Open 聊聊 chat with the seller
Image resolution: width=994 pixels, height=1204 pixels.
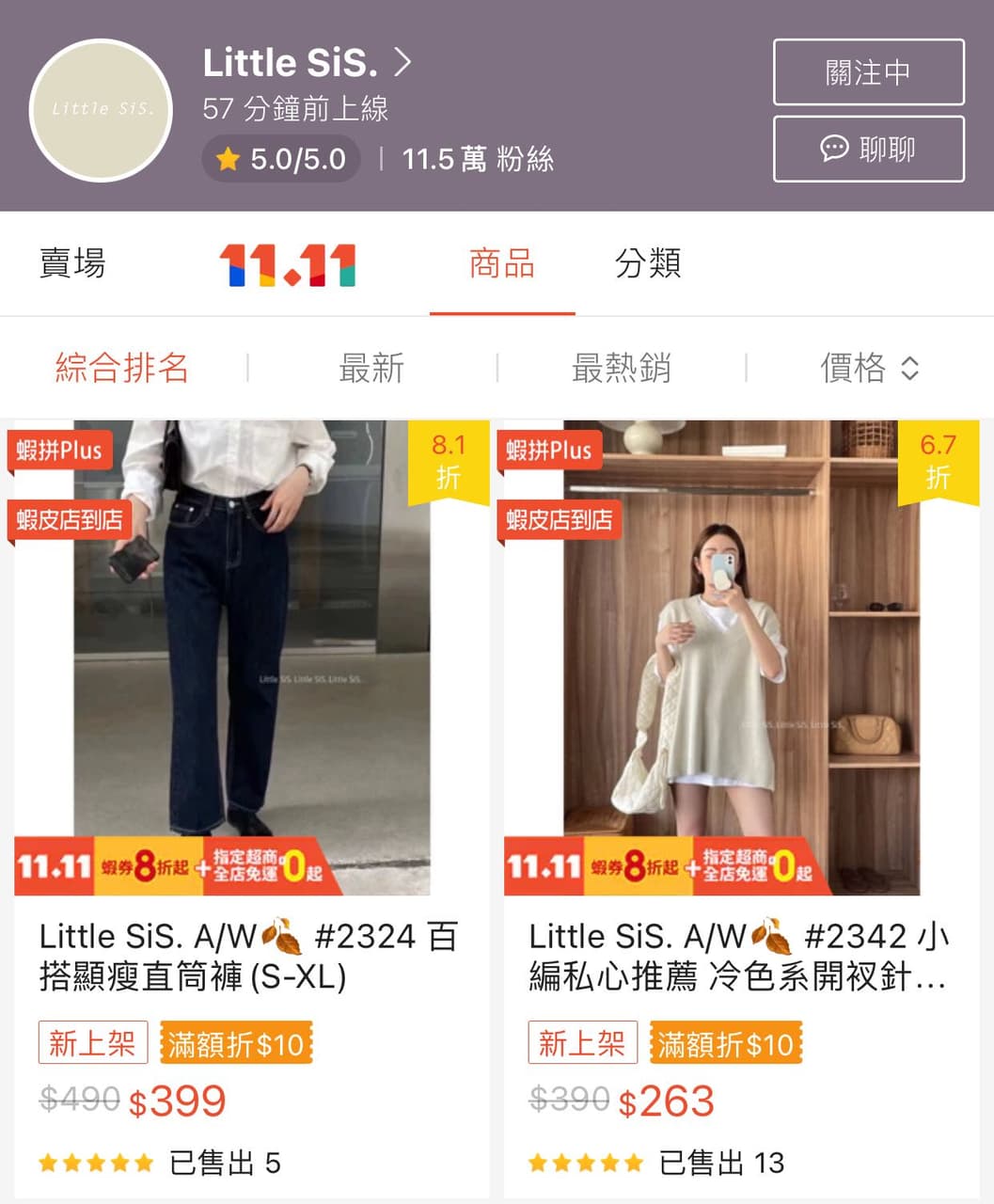point(868,149)
